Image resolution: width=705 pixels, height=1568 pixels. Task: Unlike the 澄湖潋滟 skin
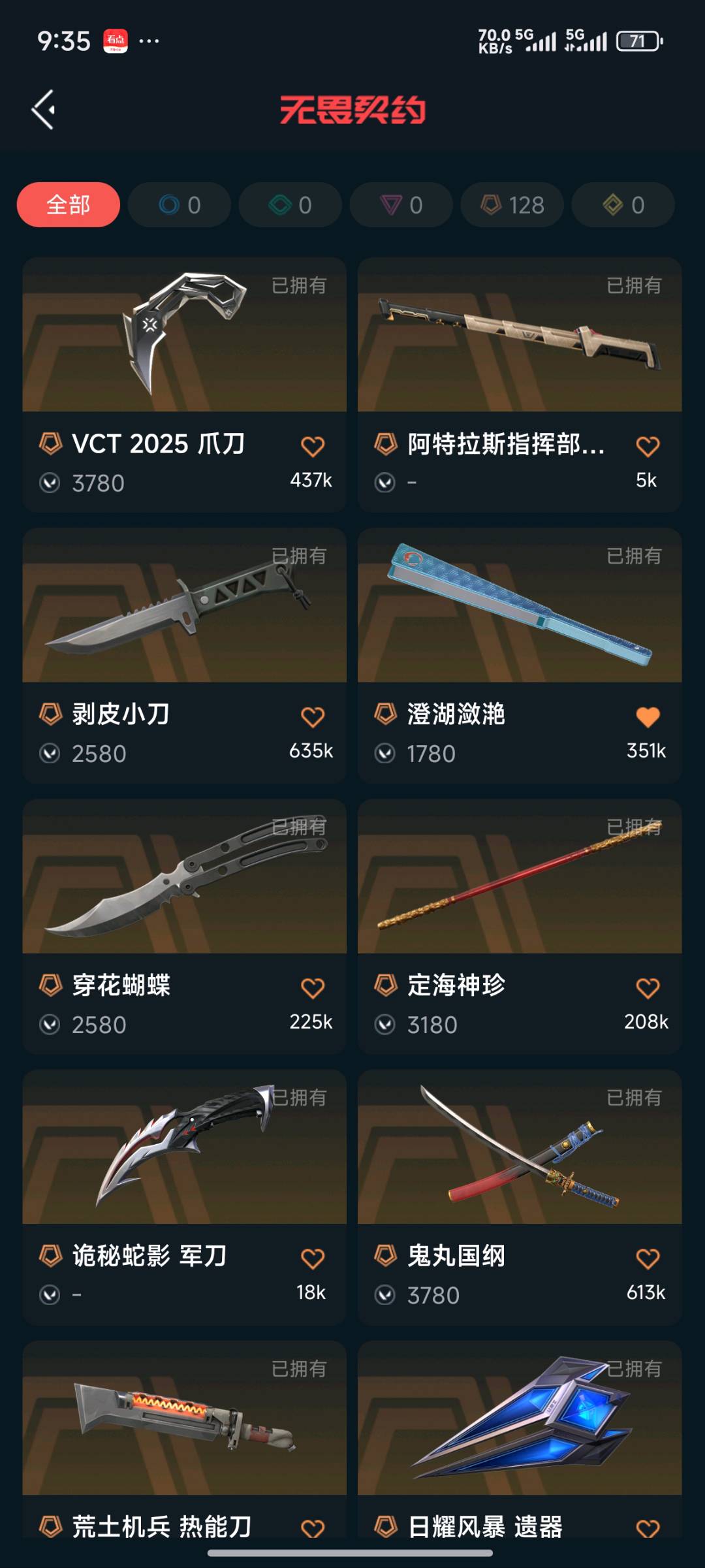648,717
